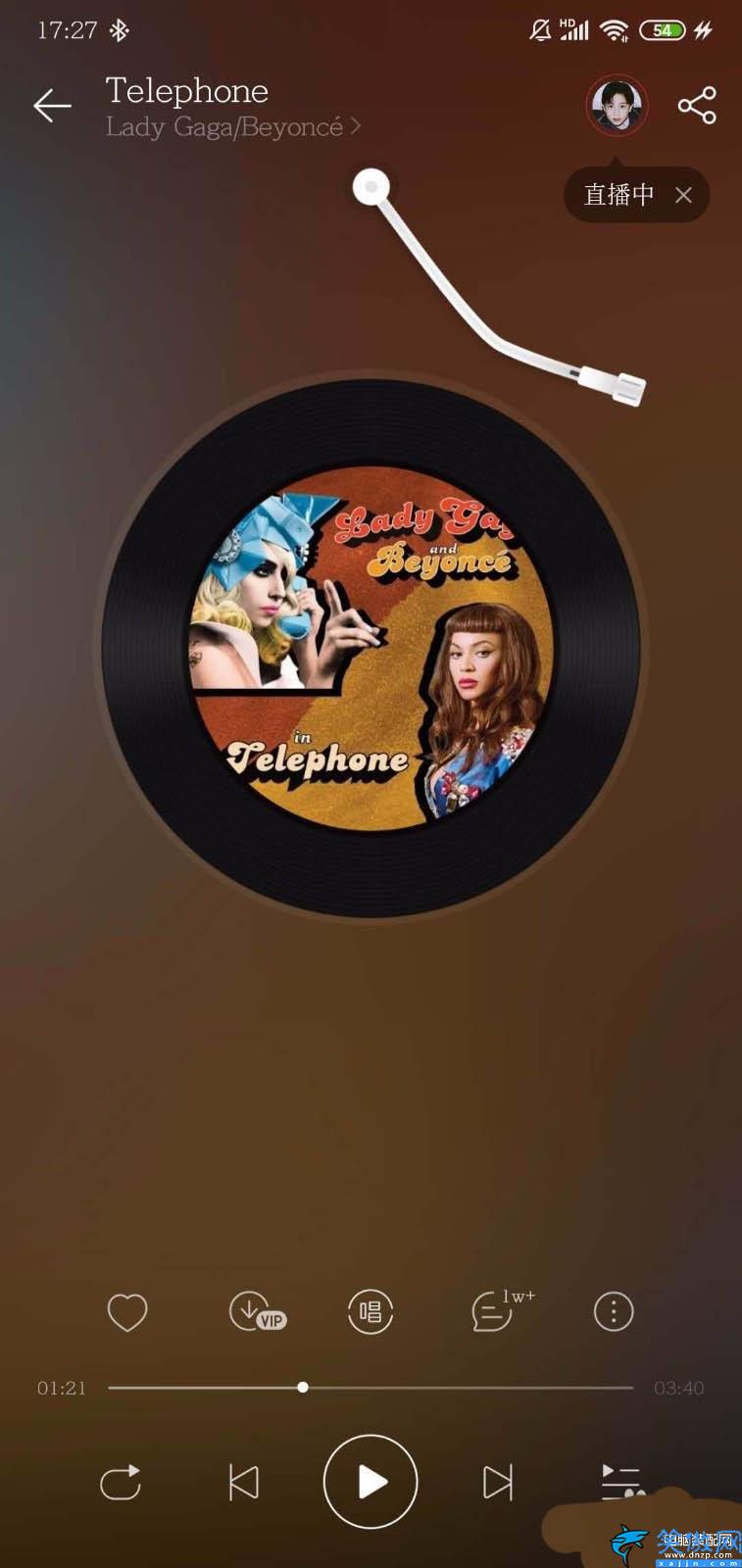742x1568 pixels.
Task: Tap the Telephone album cover disc
Action: point(371,648)
